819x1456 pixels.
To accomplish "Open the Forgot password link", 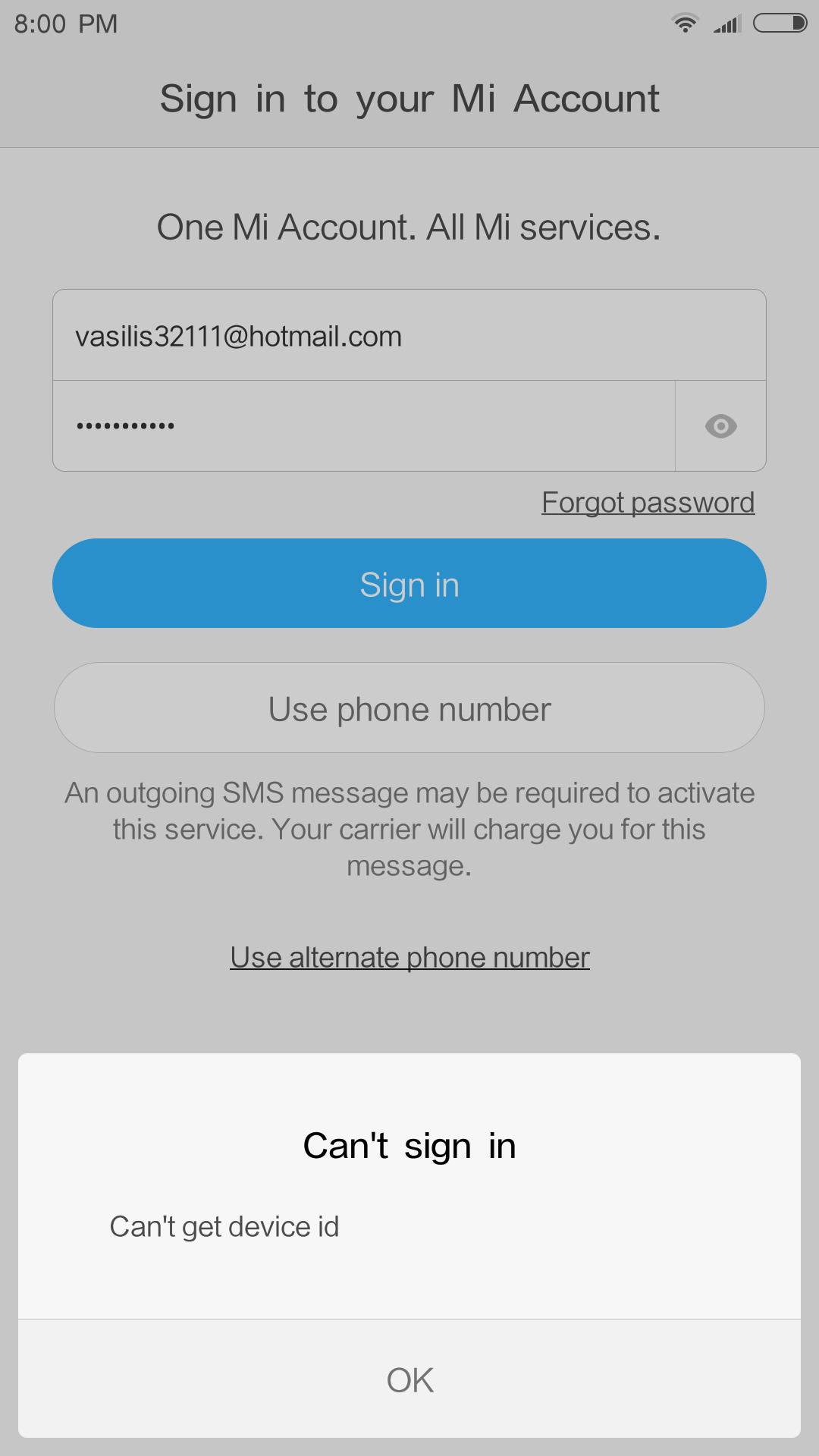I will [x=648, y=502].
